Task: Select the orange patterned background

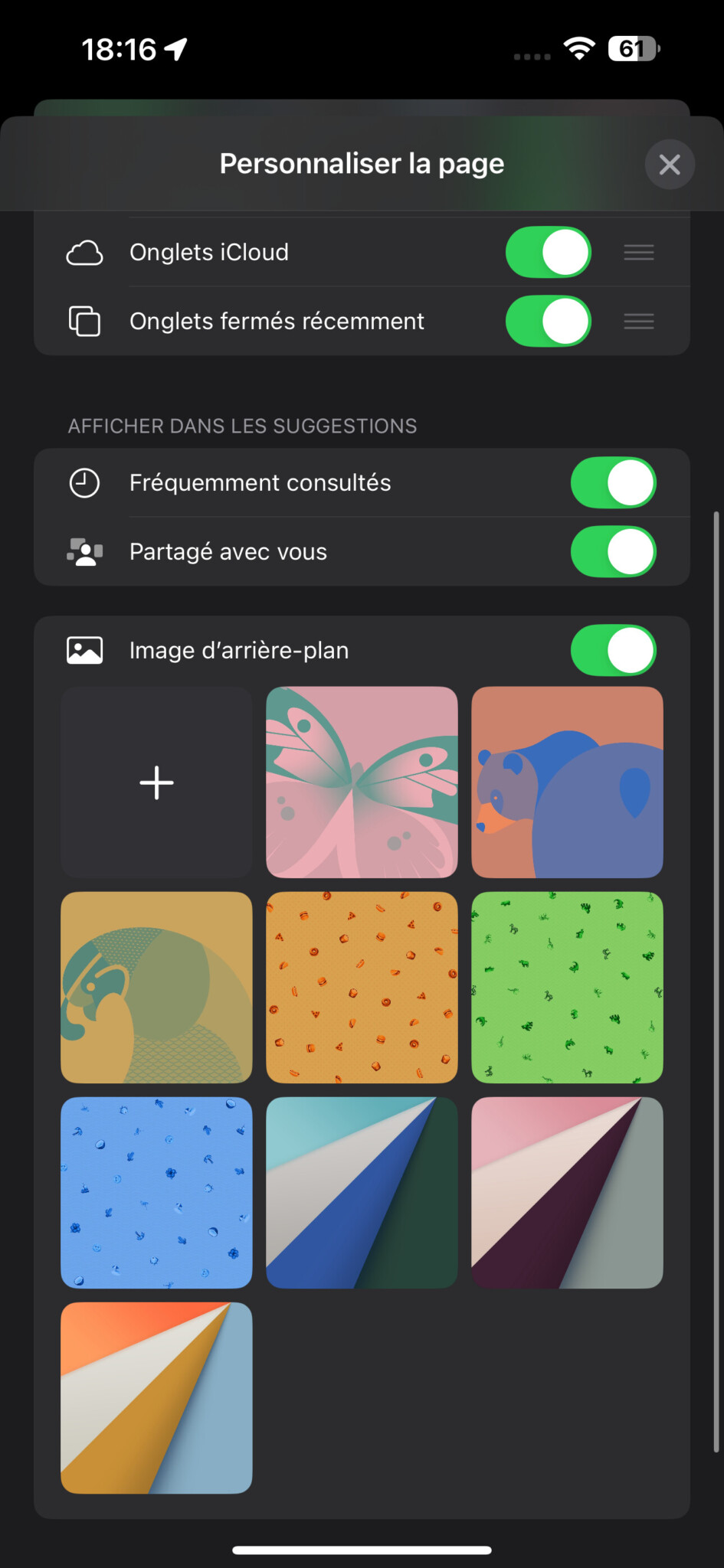Action: (x=362, y=988)
